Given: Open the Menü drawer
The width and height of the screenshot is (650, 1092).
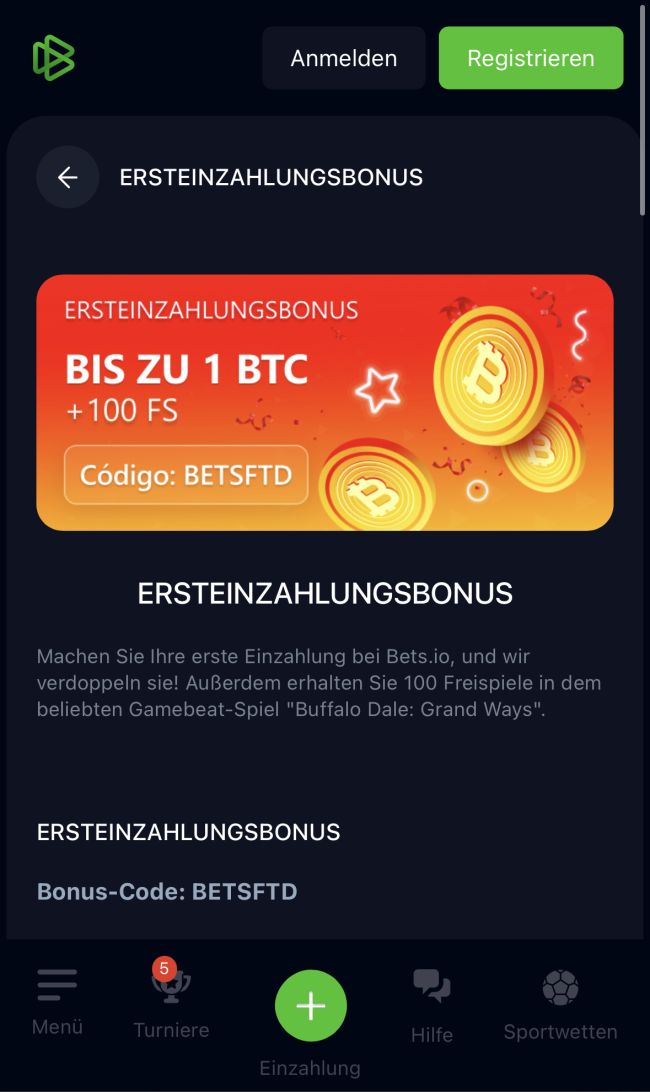Looking at the screenshot, I should pos(57,1000).
